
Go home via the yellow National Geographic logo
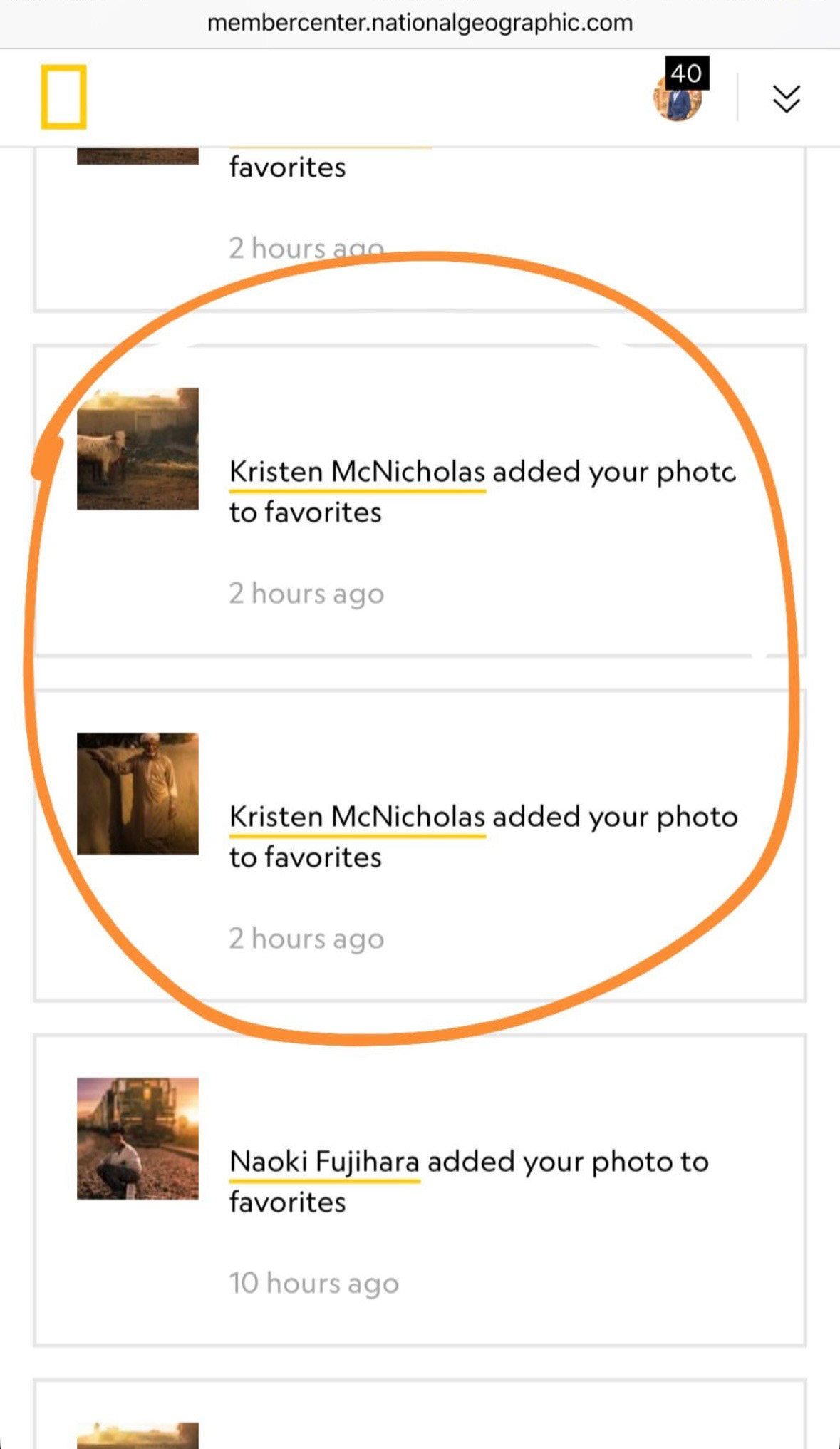click(63, 97)
